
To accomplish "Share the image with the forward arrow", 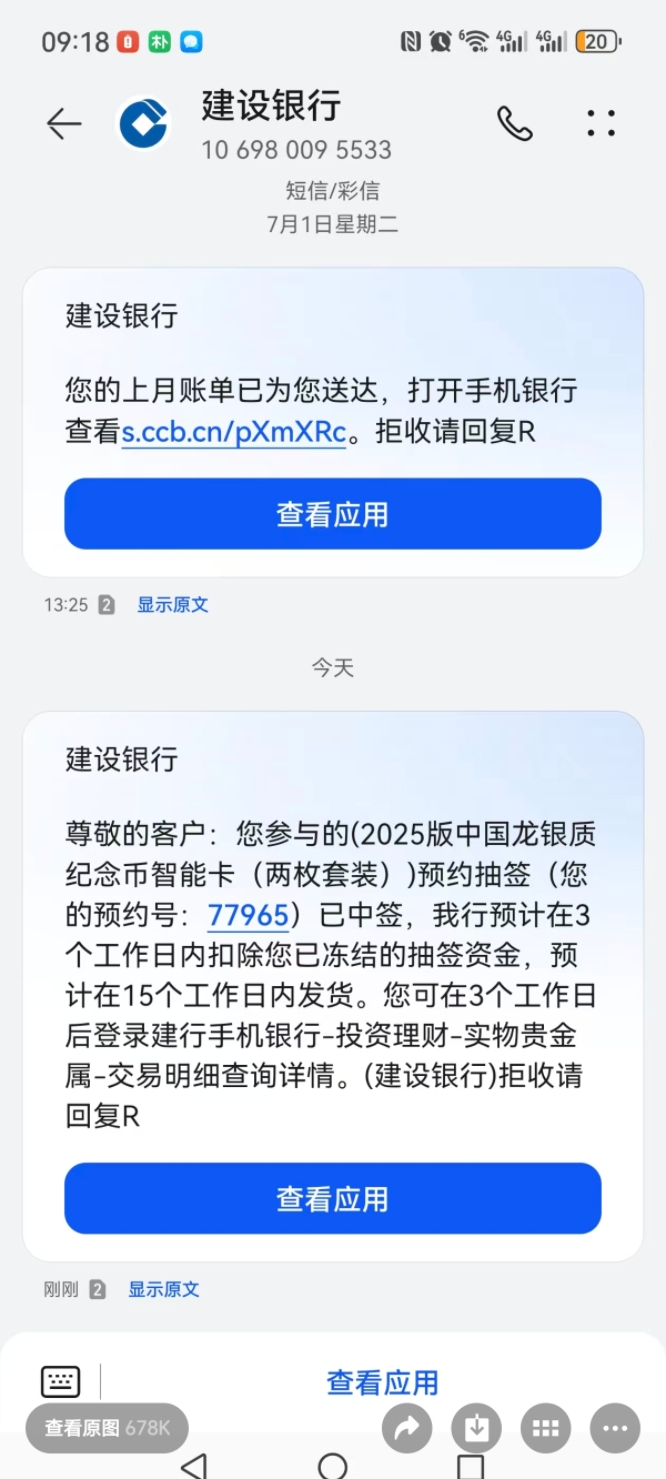I will point(408,1429).
